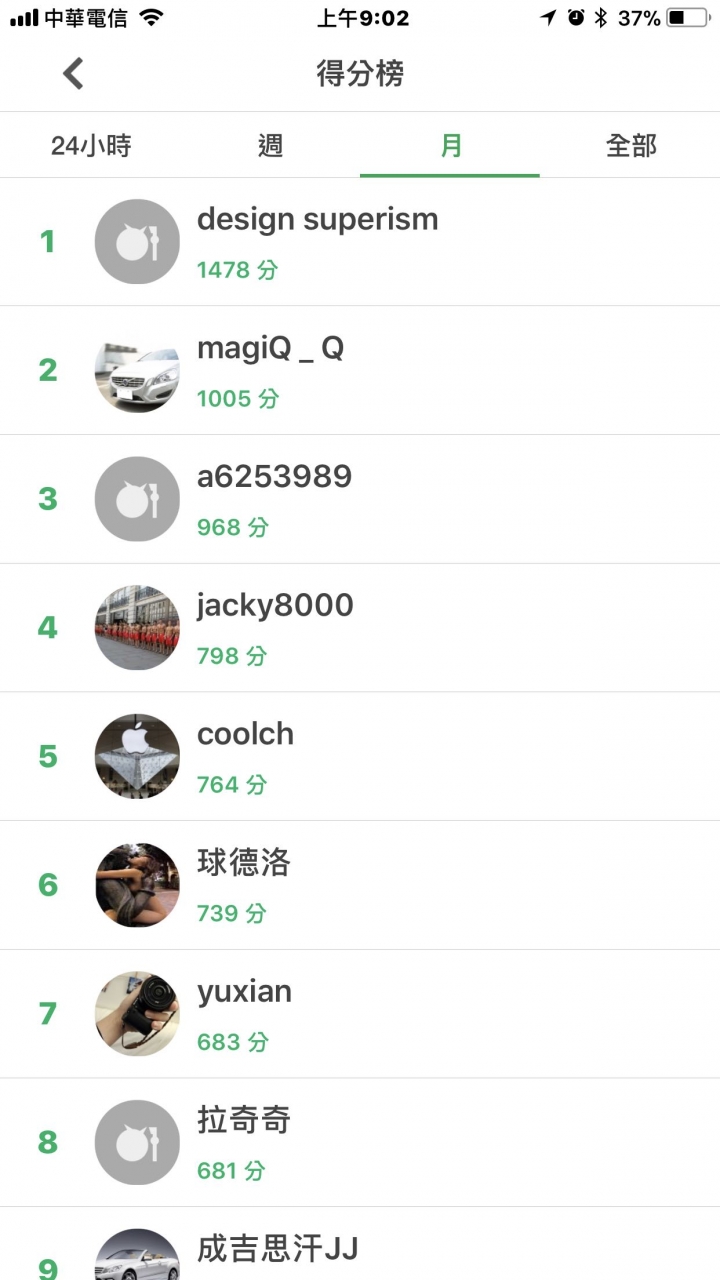Viewport: 720px width, 1280px height.
Task: Switch to the 週 tab
Action: tap(270, 146)
